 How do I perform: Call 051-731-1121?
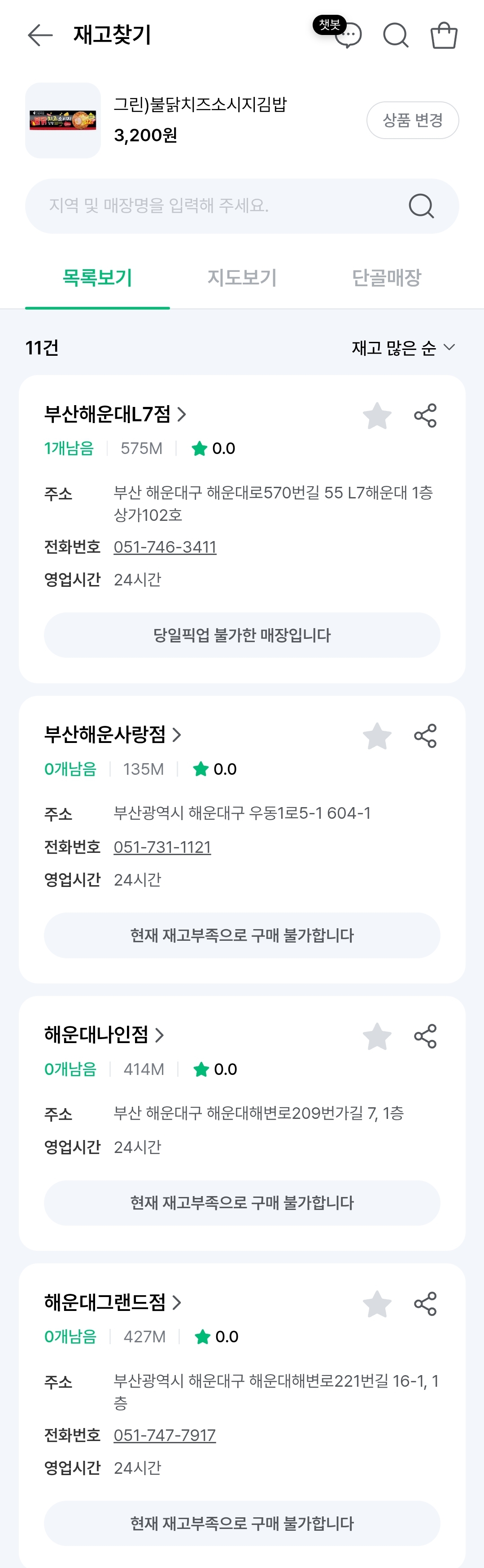click(x=162, y=847)
